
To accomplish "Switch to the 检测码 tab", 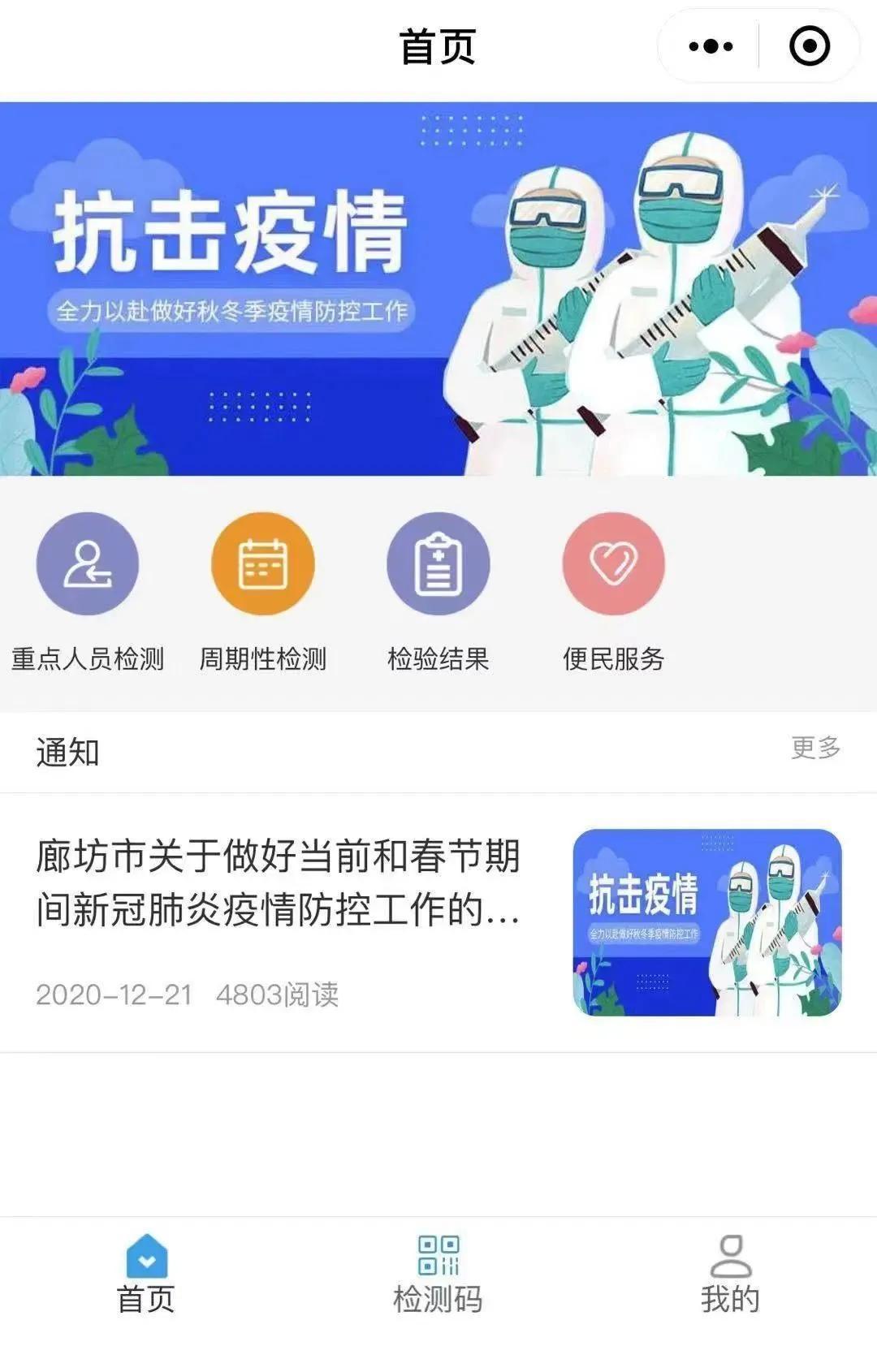I will pyautogui.click(x=438, y=1275).
